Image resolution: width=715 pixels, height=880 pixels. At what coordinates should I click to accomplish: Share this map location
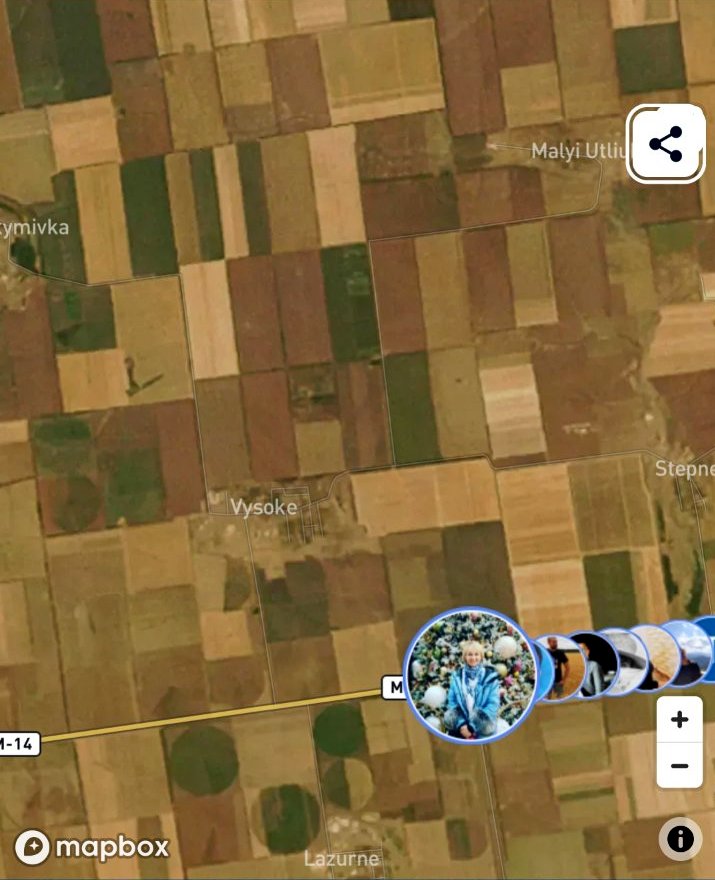tap(666, 145)
